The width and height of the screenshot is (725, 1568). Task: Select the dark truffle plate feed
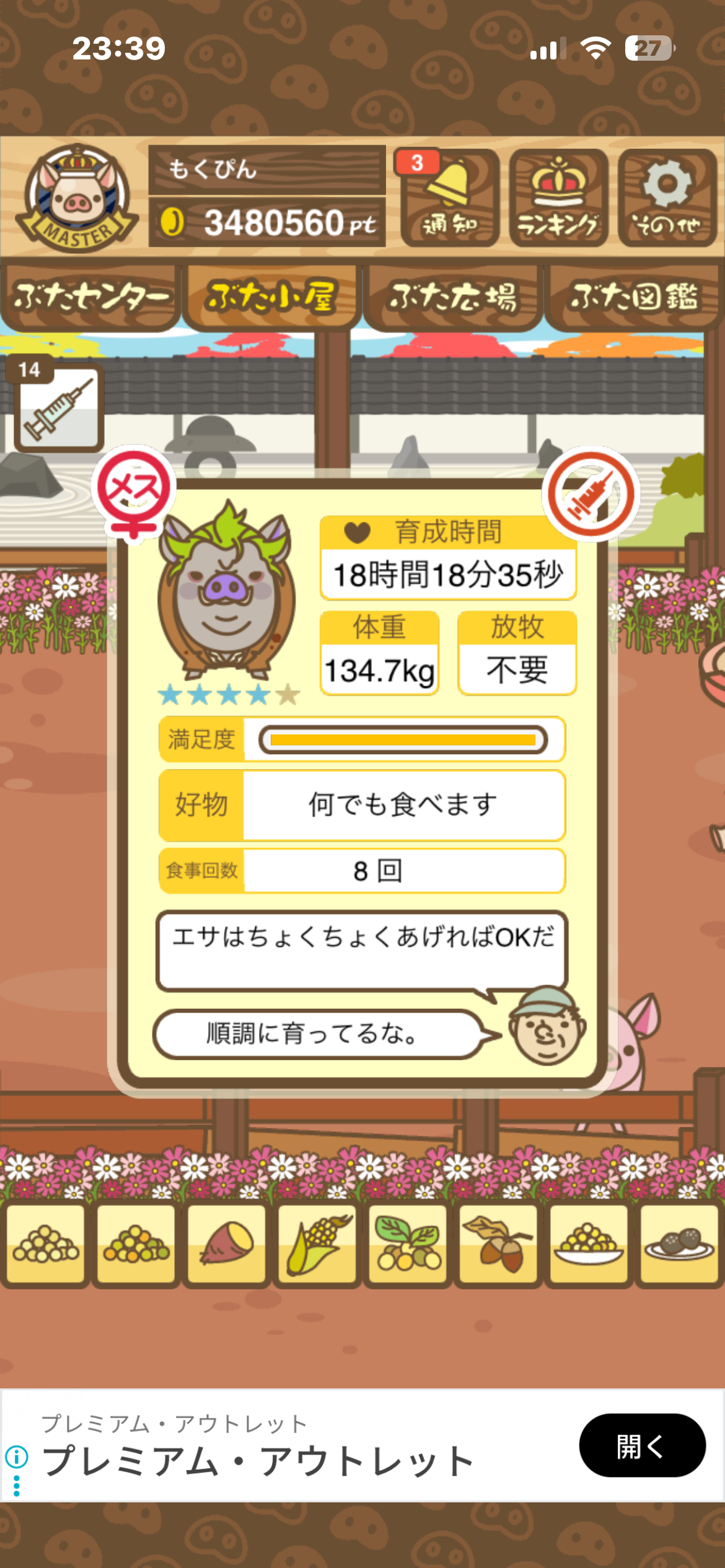point(679,1245)
